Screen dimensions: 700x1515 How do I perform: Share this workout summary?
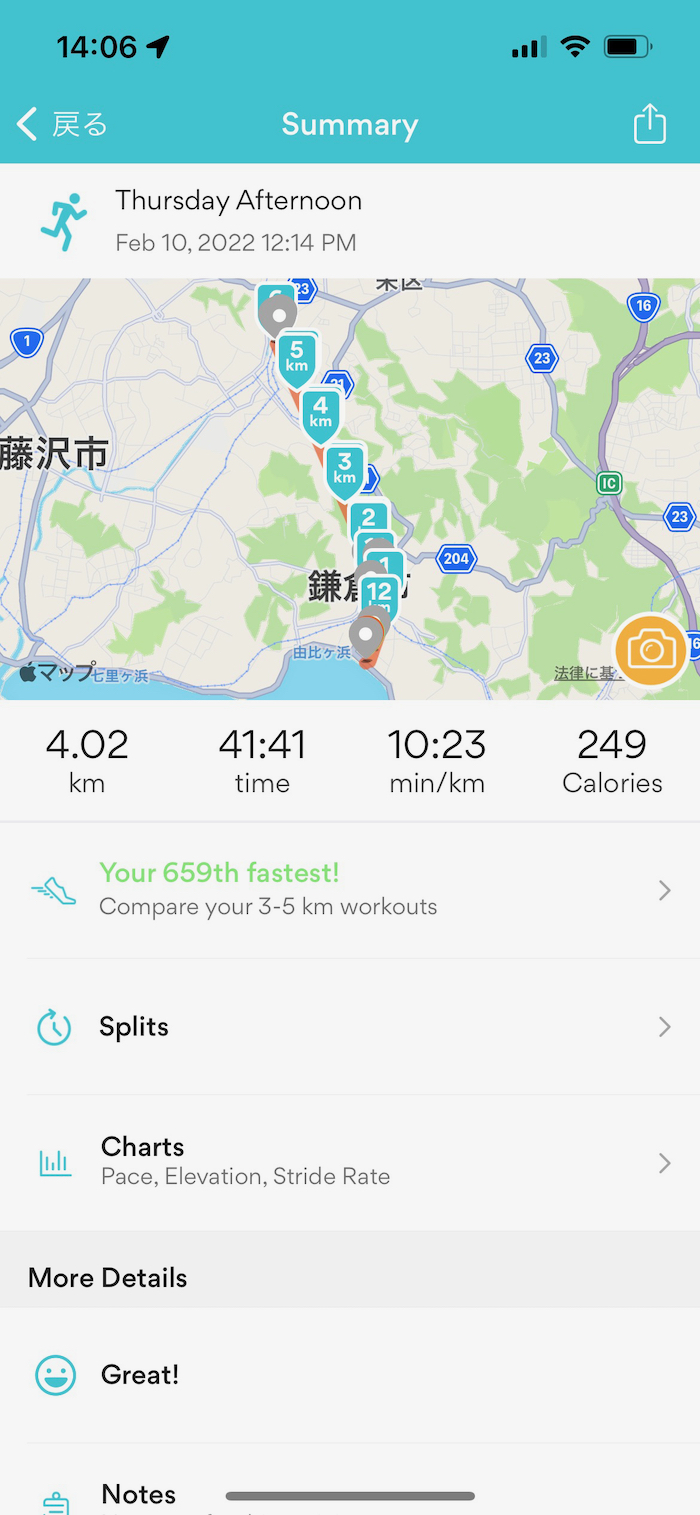649,125
